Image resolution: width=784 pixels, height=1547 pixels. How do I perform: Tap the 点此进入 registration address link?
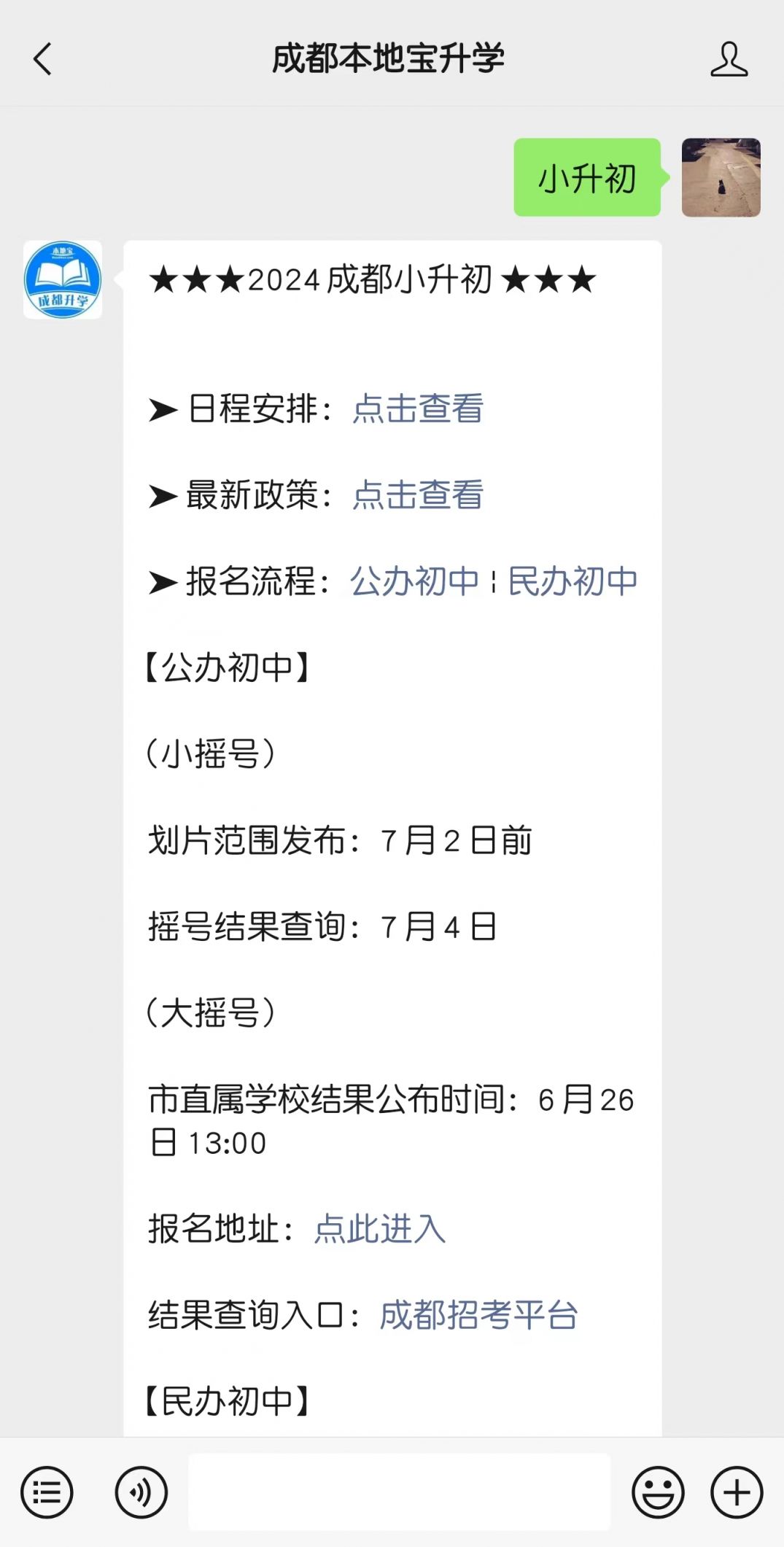[379, 1229]
